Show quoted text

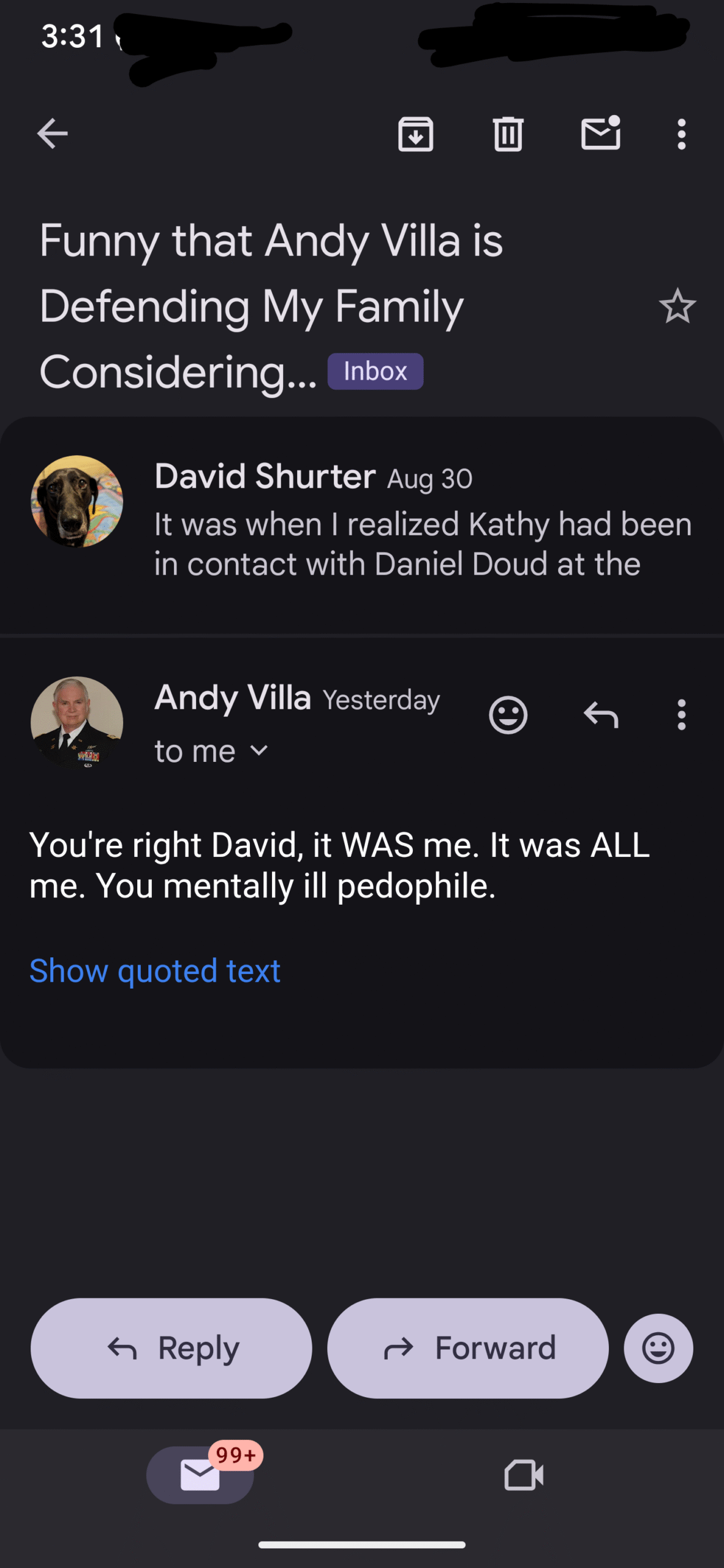155,971
